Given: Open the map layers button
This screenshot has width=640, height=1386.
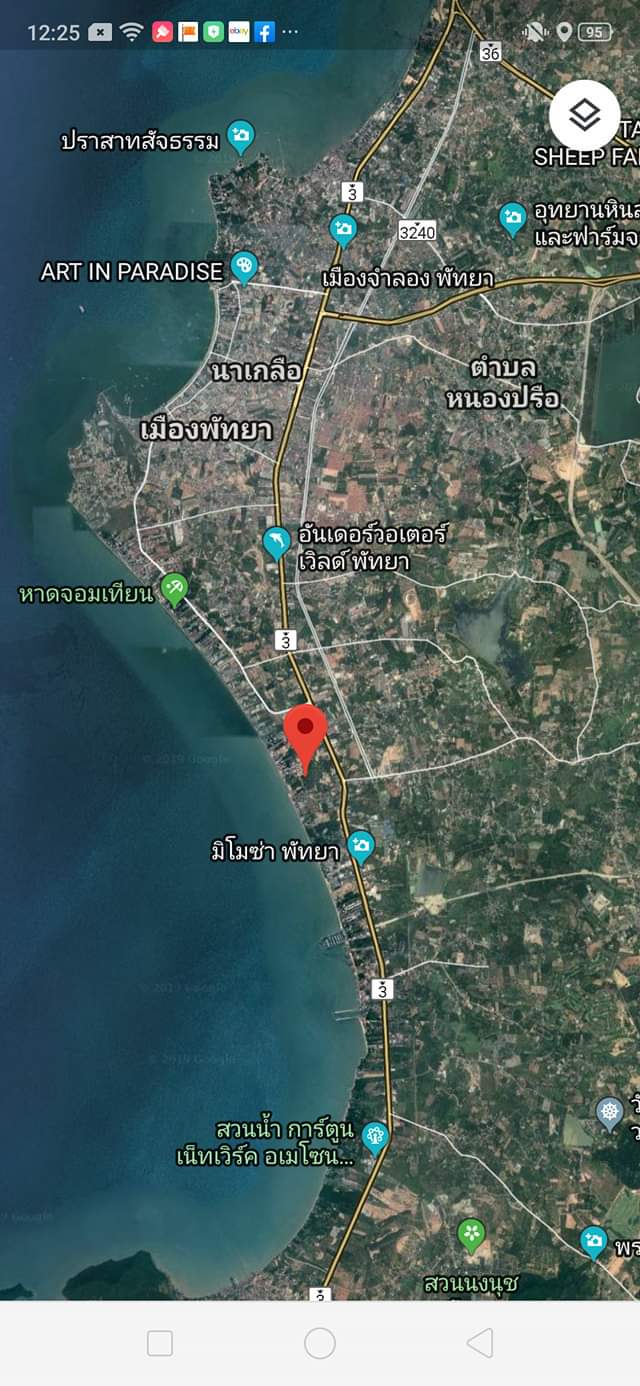Looking at the screenshot, I should [584, 116].
